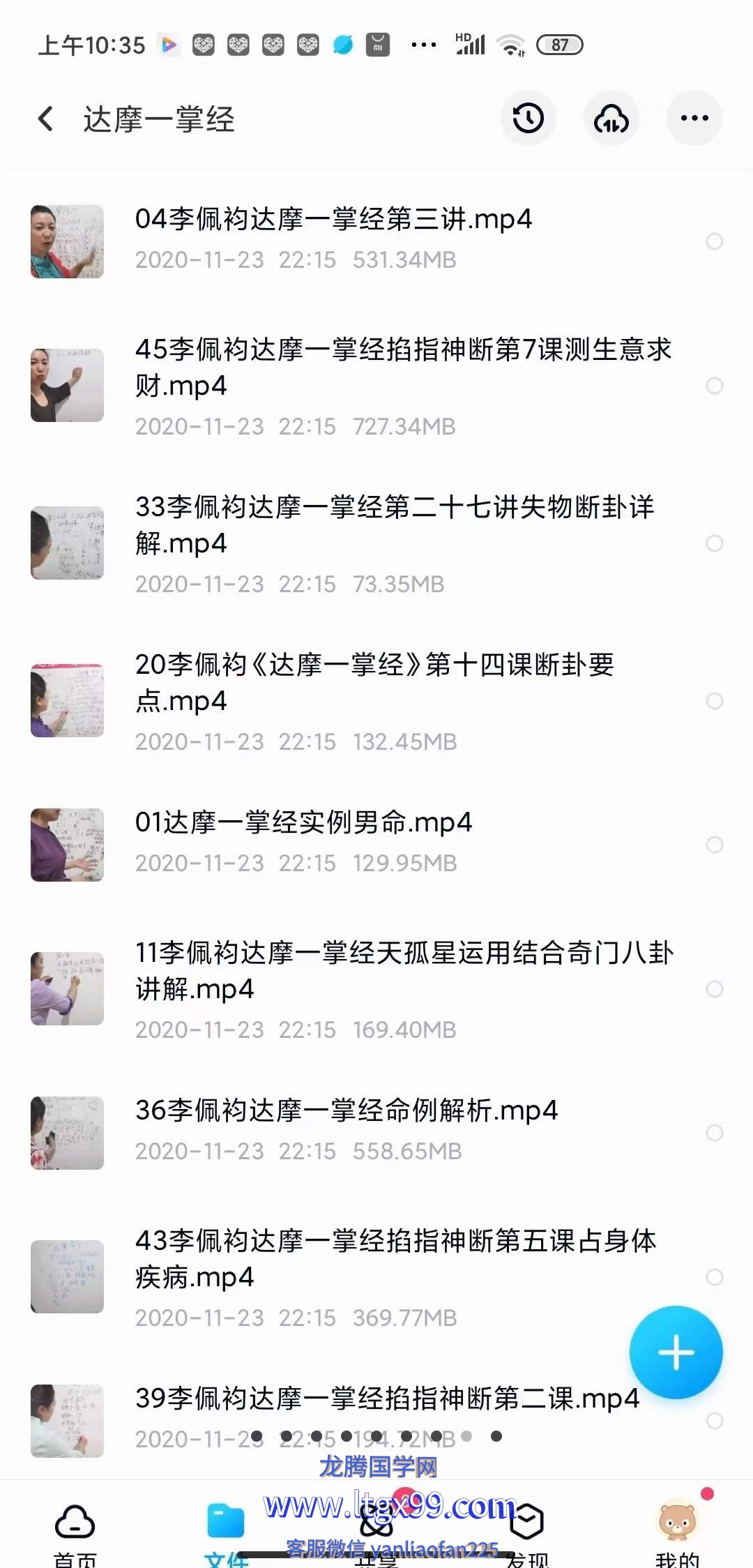Open the cloud transfer list icon
753x1568 pixels.
[x=611, y=118]
